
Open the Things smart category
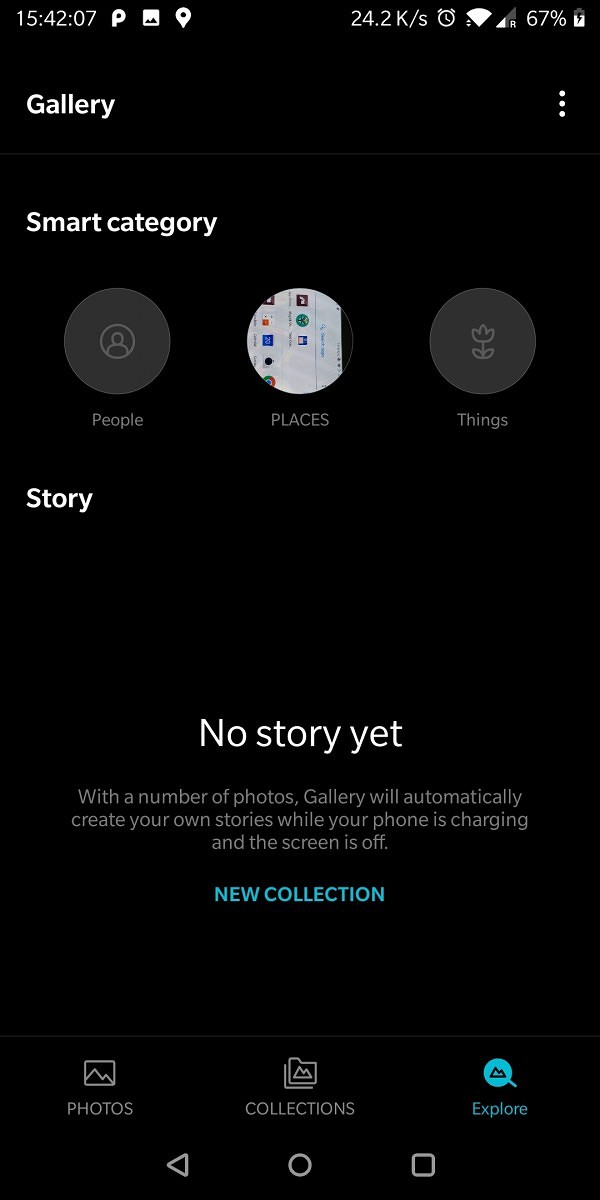tap(483, 342)
